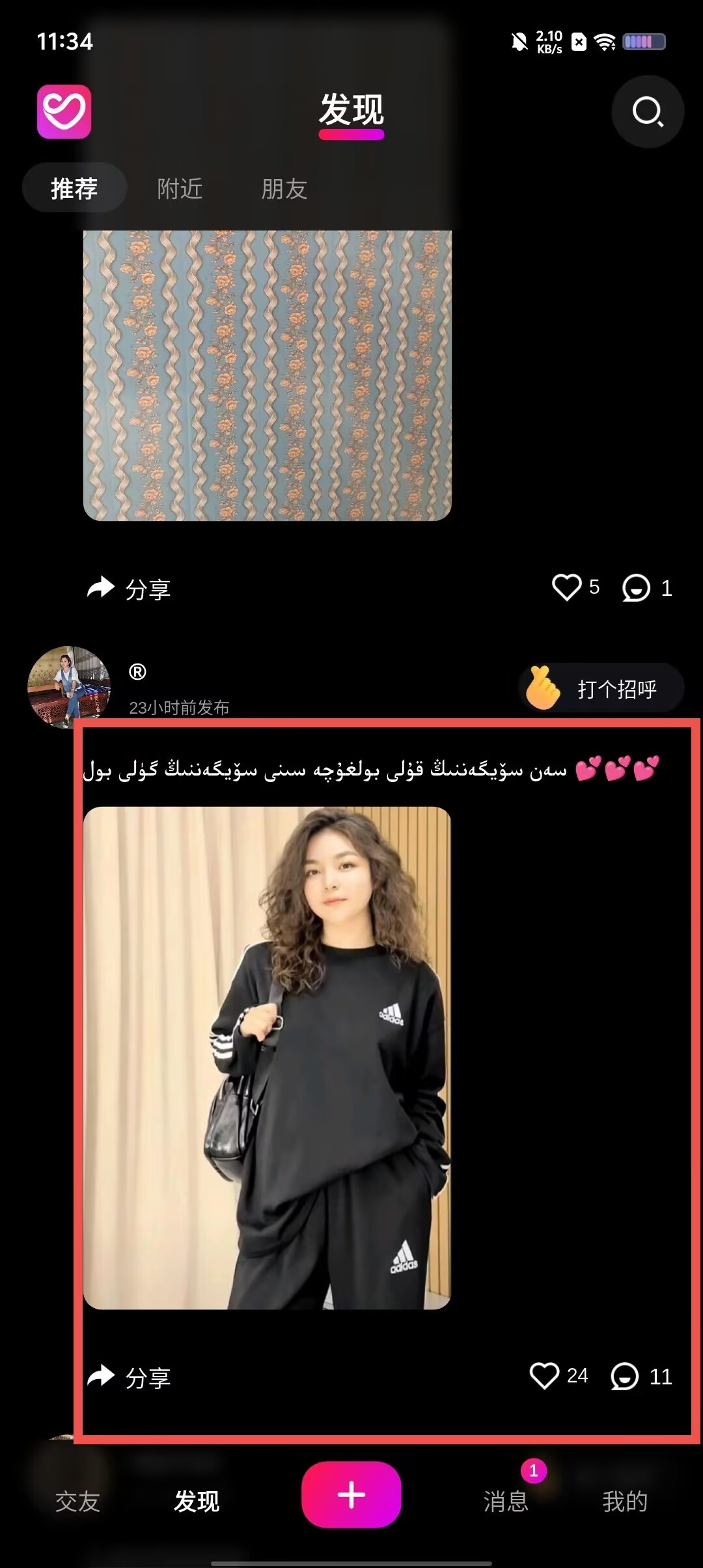
Task: Open the photo in the ® user's post
Action: coord(267,1057)
